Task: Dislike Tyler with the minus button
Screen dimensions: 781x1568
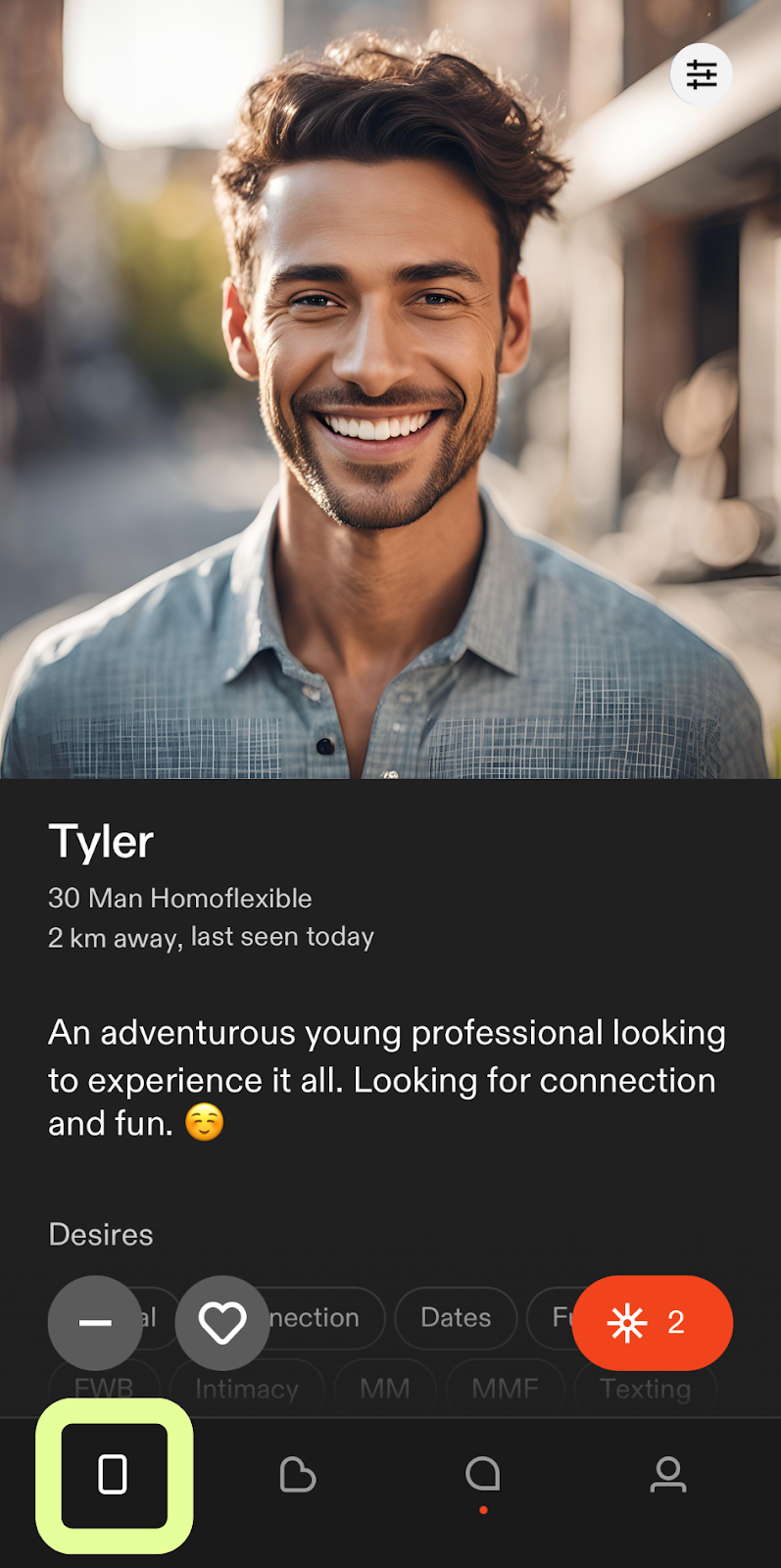Action: (x=95, y=1322)
